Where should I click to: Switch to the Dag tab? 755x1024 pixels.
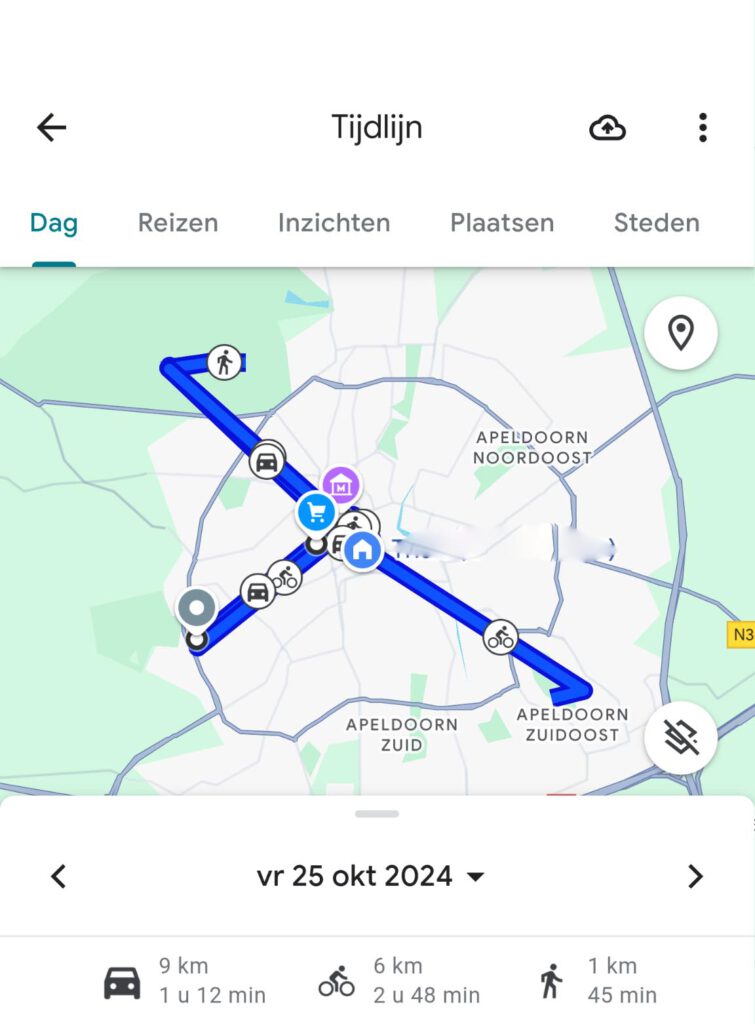[x=54, y=222]
